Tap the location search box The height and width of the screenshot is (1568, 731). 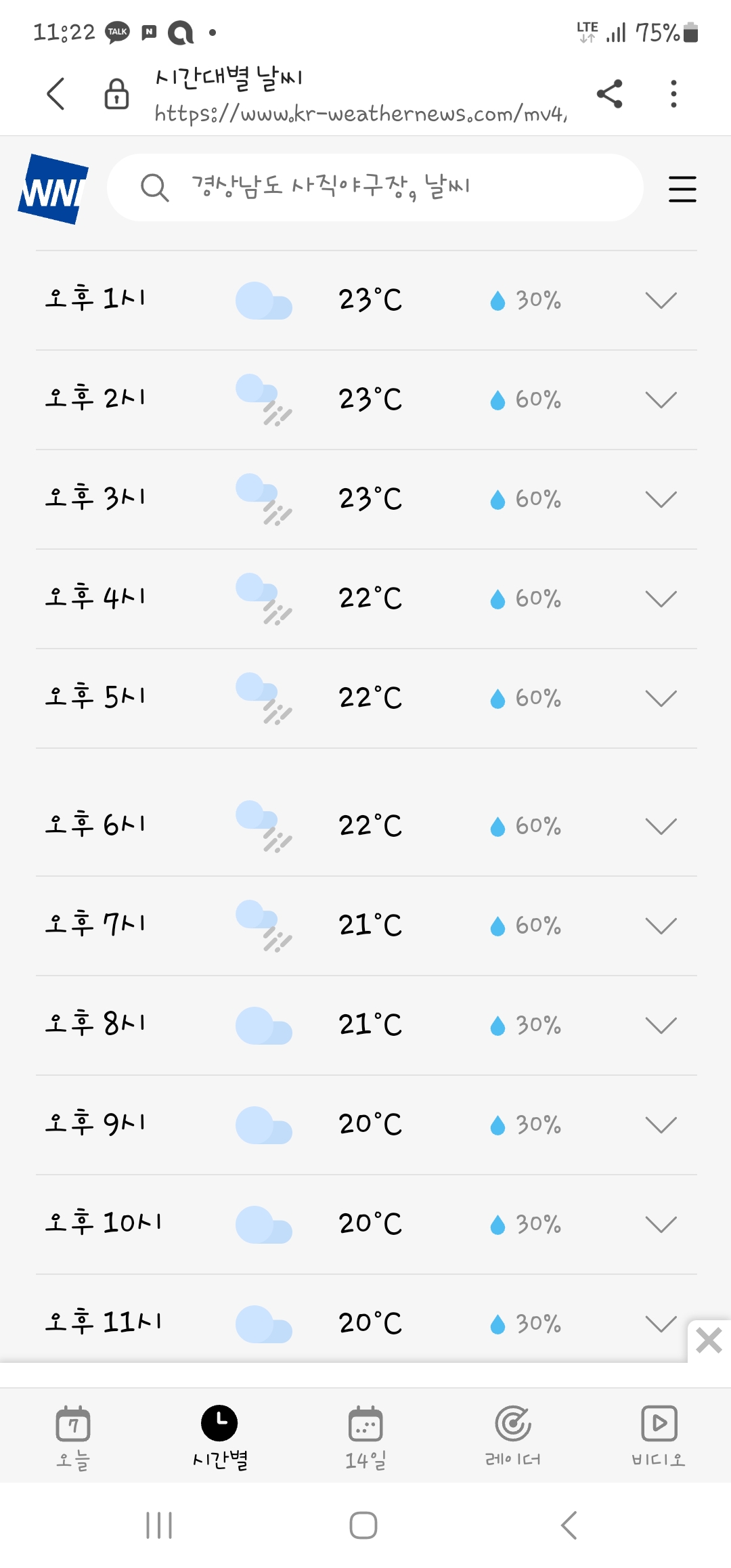click(375, 188)
